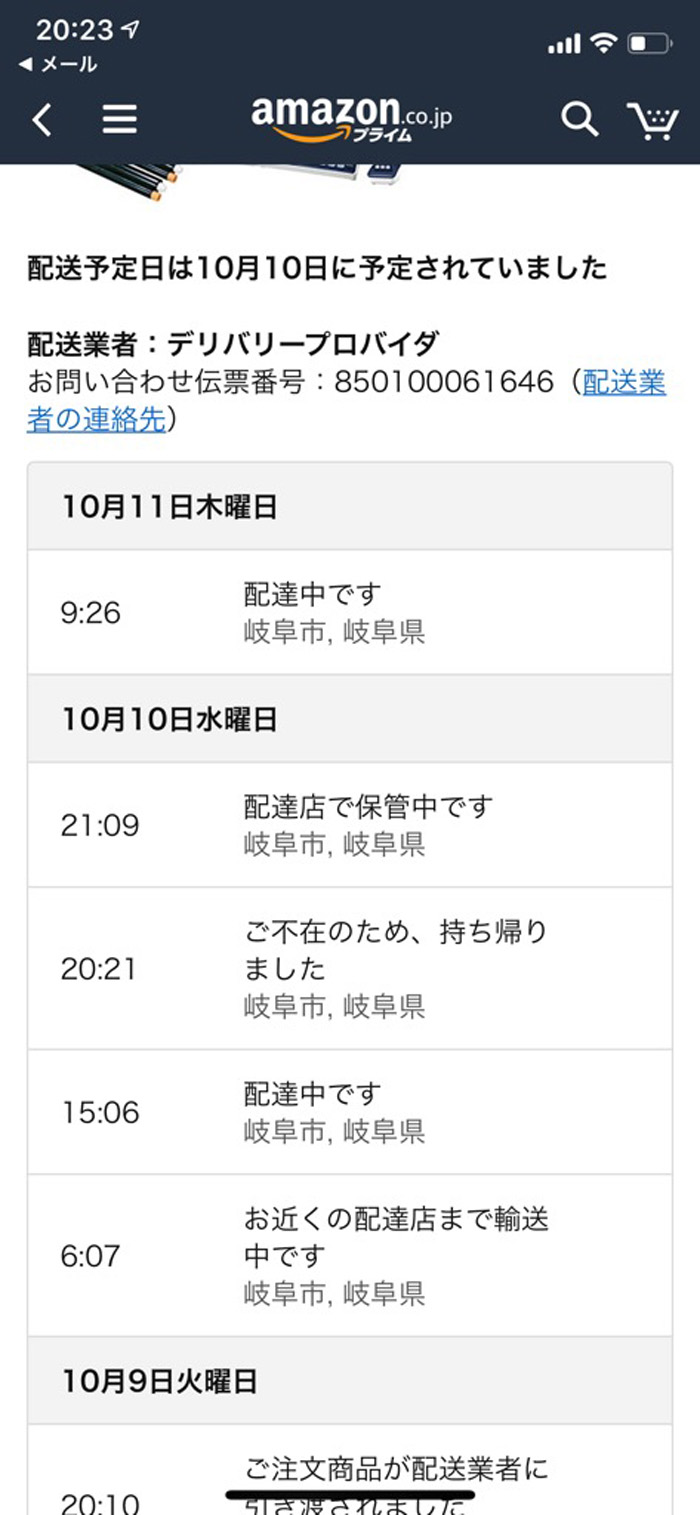The height and width of the screenshot is (1515, 700).
Task: Open the 配送業者の連絡先 link
Action: 345,400
